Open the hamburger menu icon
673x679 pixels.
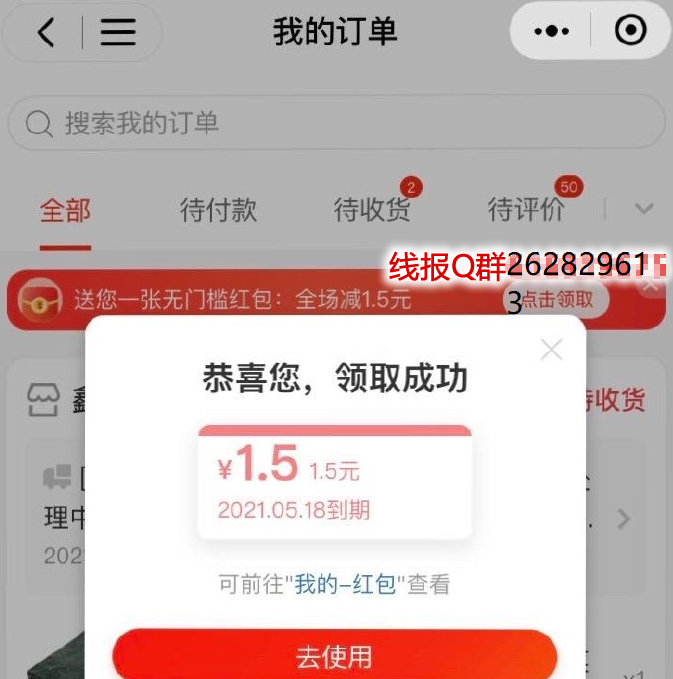tap(118, 32)
